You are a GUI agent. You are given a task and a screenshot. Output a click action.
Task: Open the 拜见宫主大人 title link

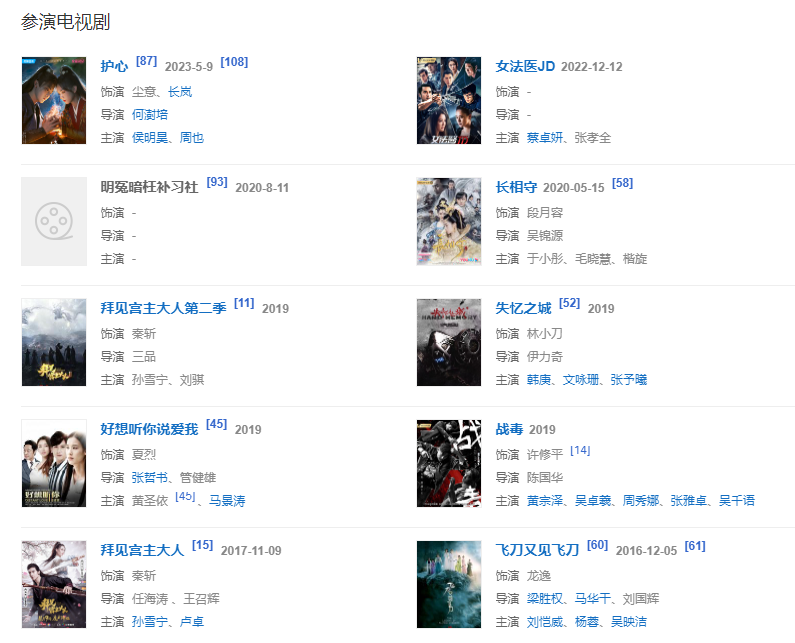point(142,550)
